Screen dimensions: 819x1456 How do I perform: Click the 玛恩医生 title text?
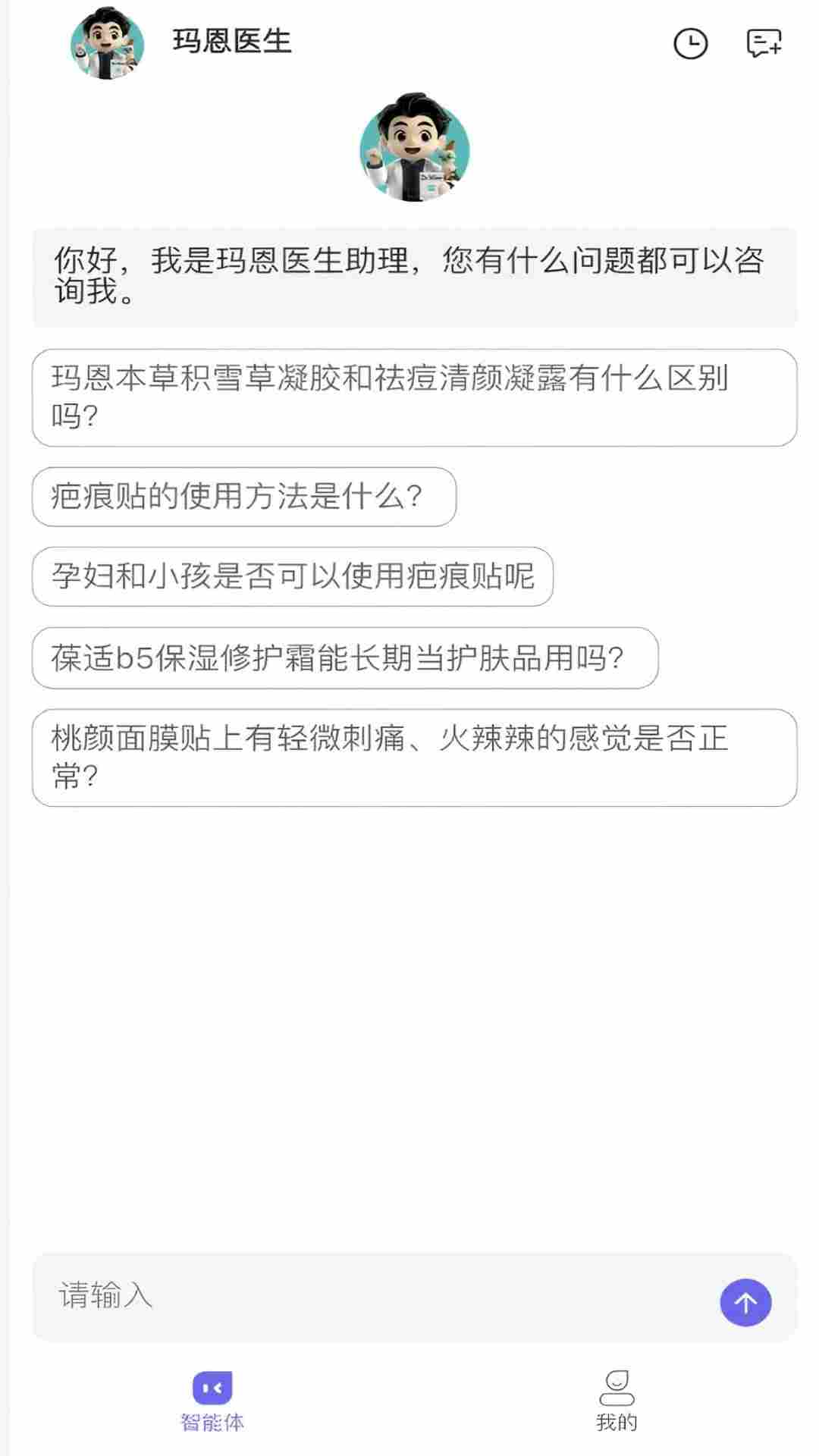pos(231,42)
